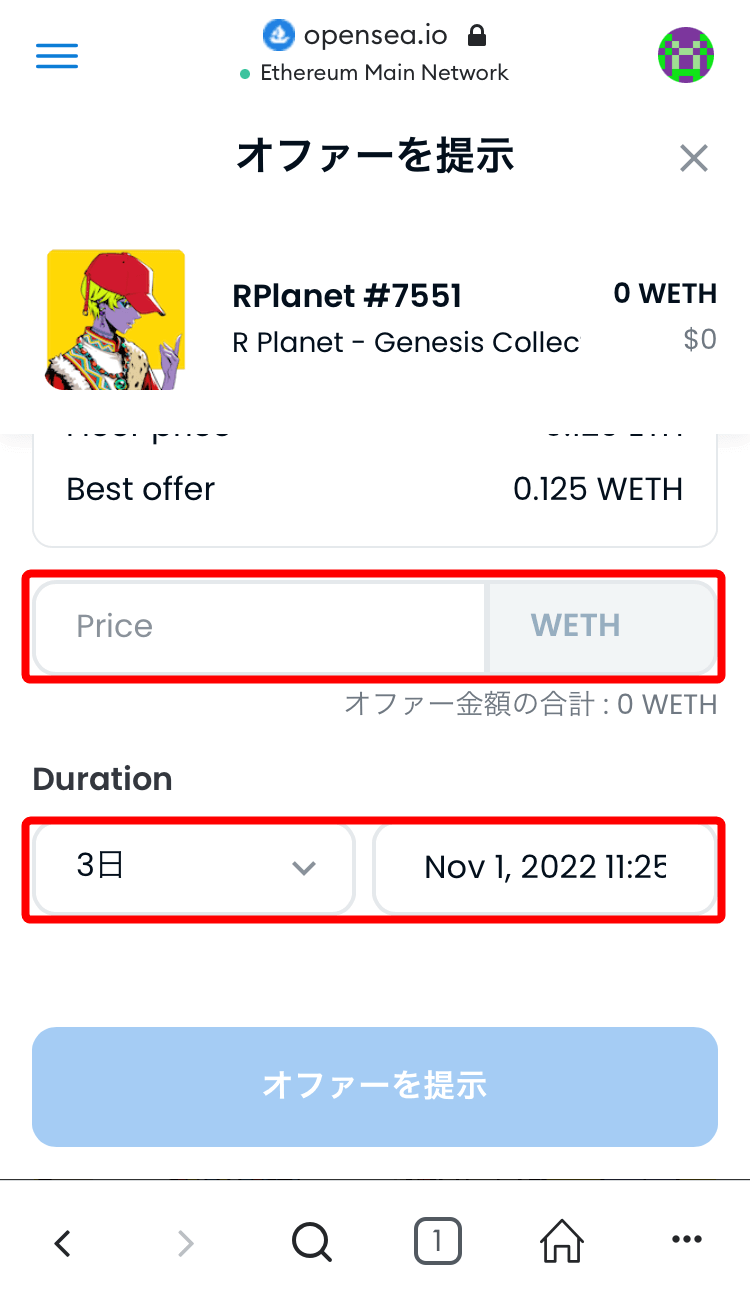Open the profile avatar in the top corner
The height and width of the screenshot is (1301, 750).
point(686,56)
